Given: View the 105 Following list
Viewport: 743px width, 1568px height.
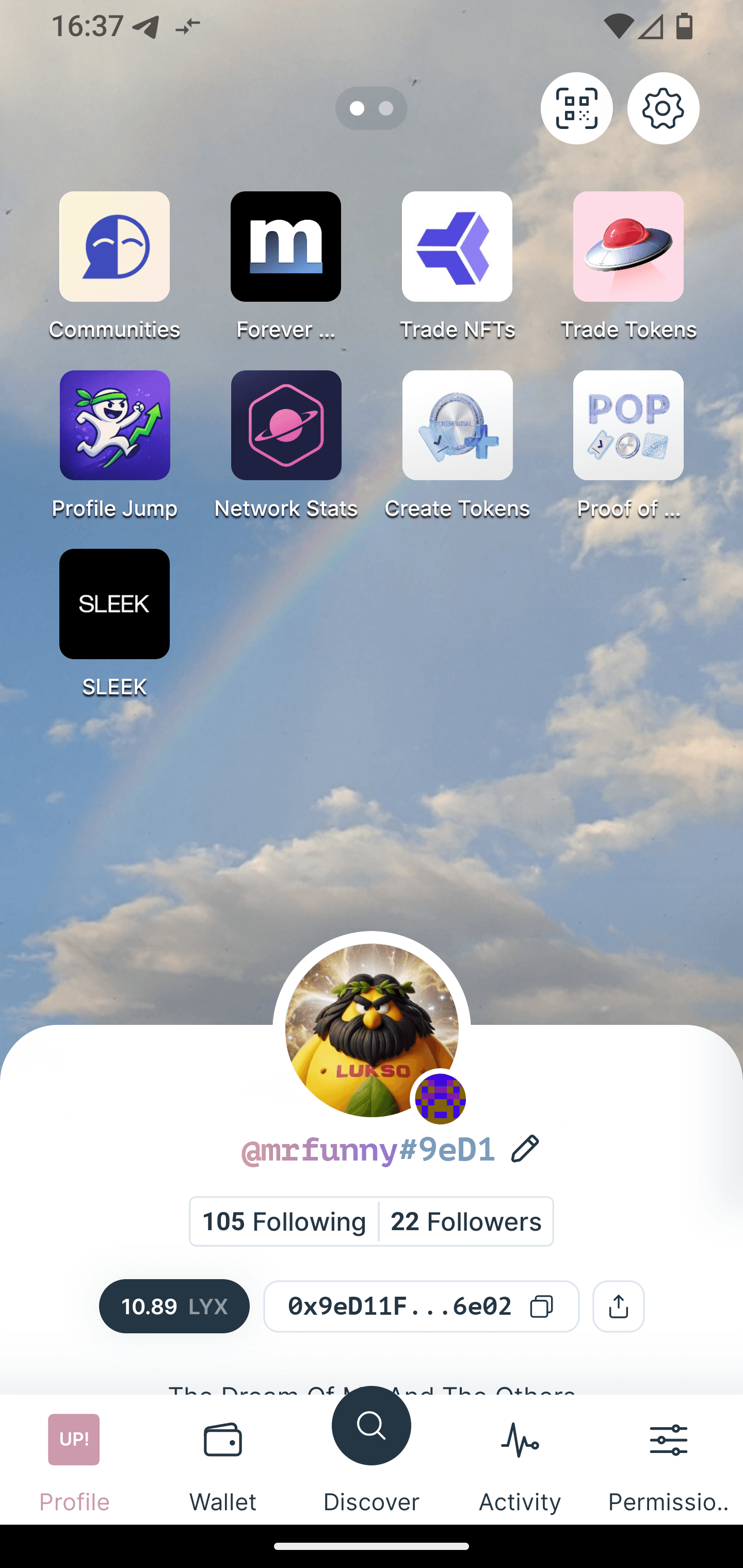Looking at the screenshot, I should (x=284, y=1222).
